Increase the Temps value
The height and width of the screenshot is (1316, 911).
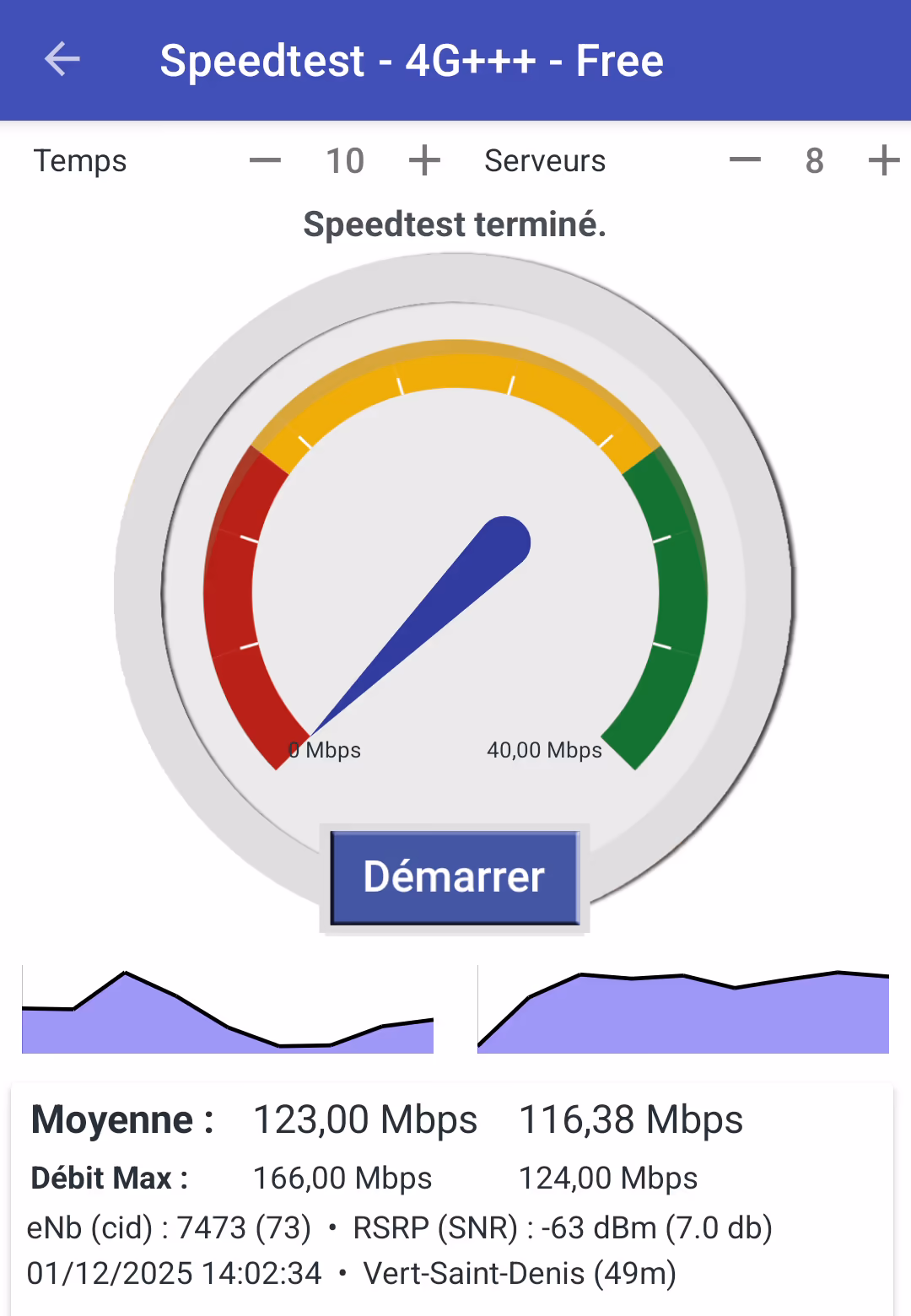424,160
